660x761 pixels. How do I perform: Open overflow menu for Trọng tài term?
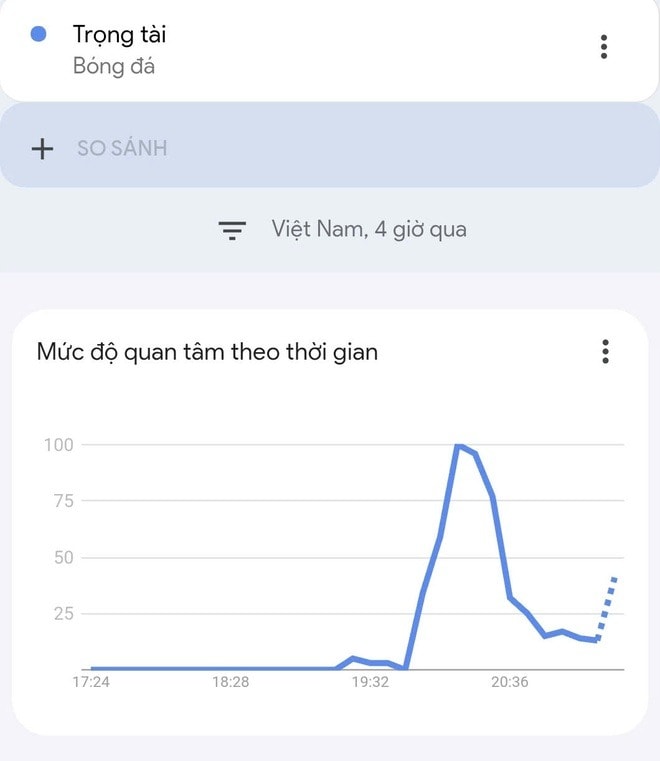coord(603,47)
